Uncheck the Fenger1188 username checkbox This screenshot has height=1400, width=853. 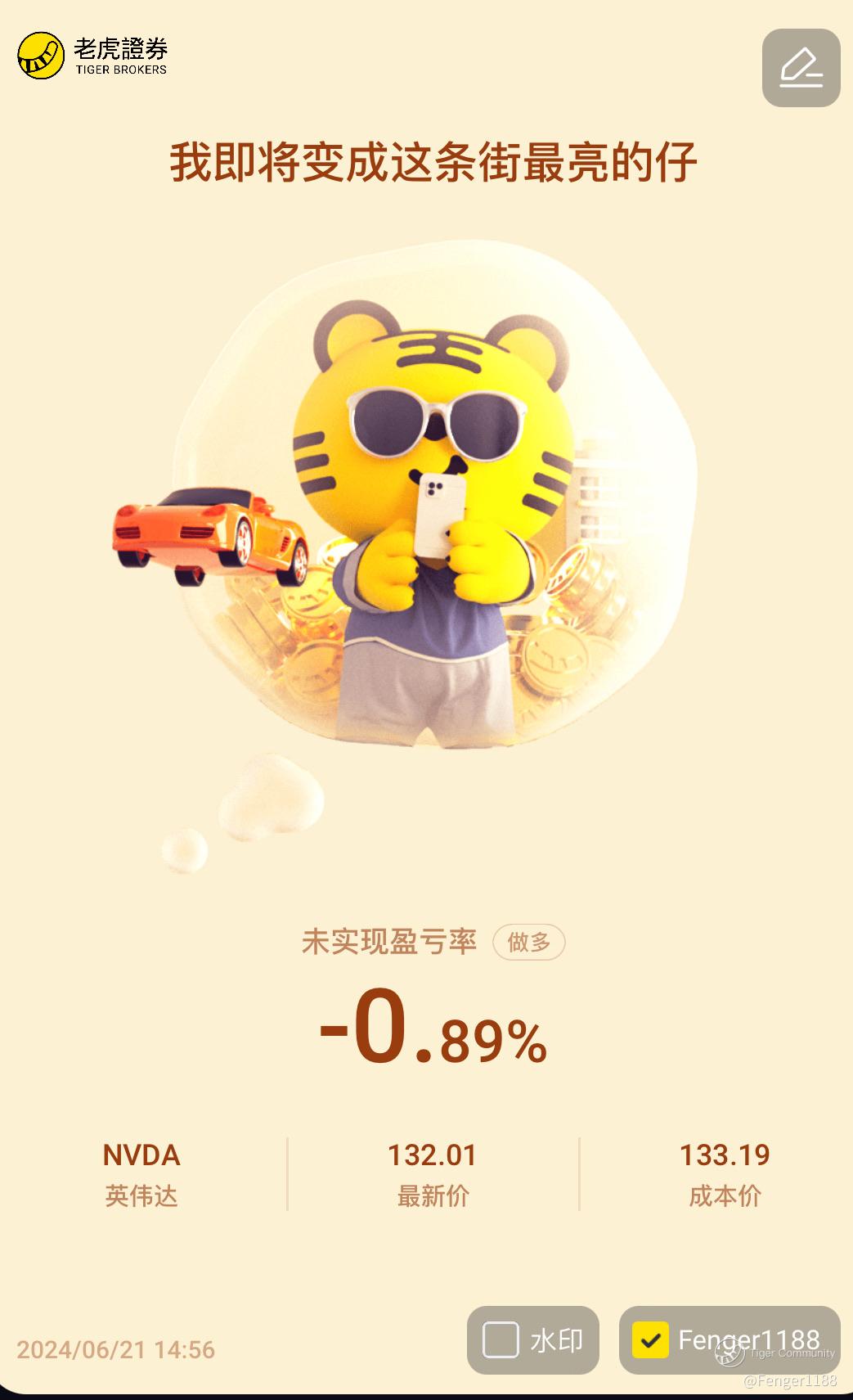click(x=650, y=1339)
